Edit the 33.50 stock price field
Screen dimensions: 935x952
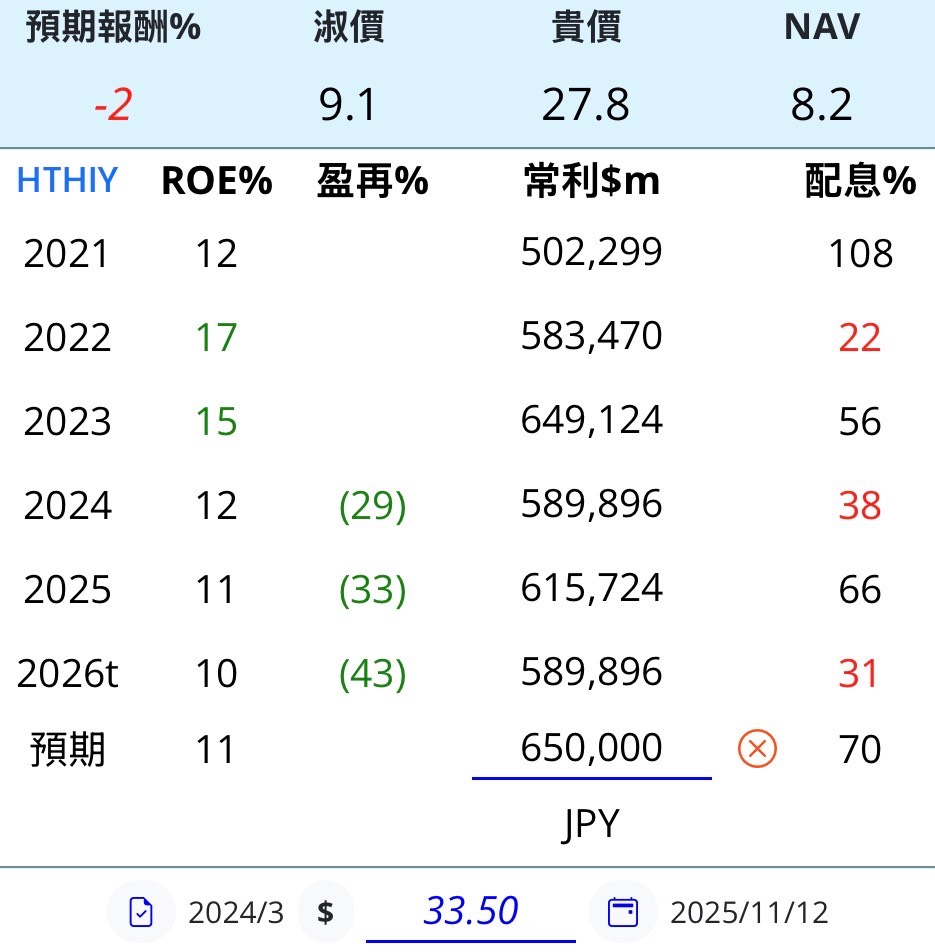click(x=471, y=912)
